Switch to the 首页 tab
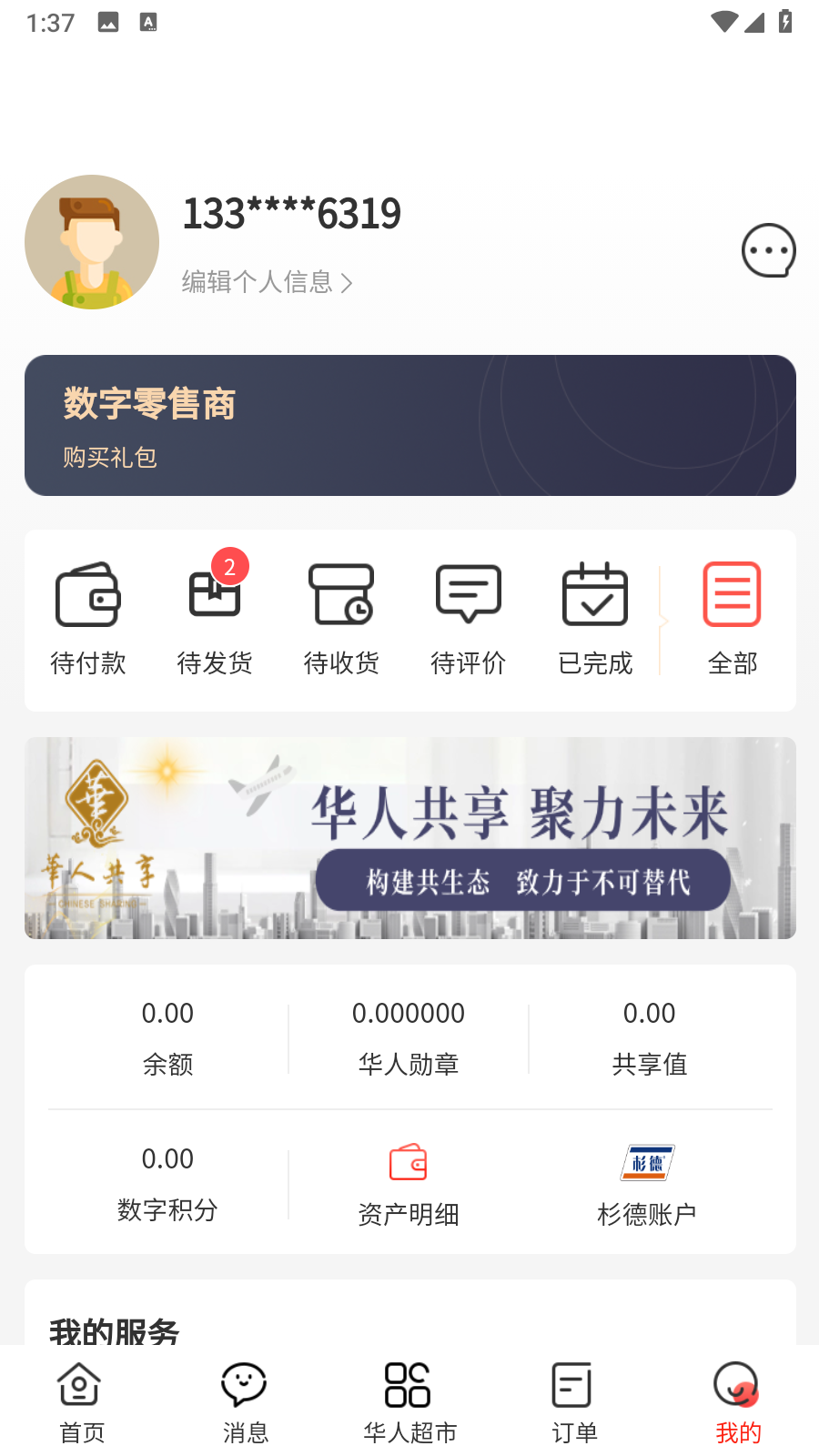 [x=82, y=1403]
